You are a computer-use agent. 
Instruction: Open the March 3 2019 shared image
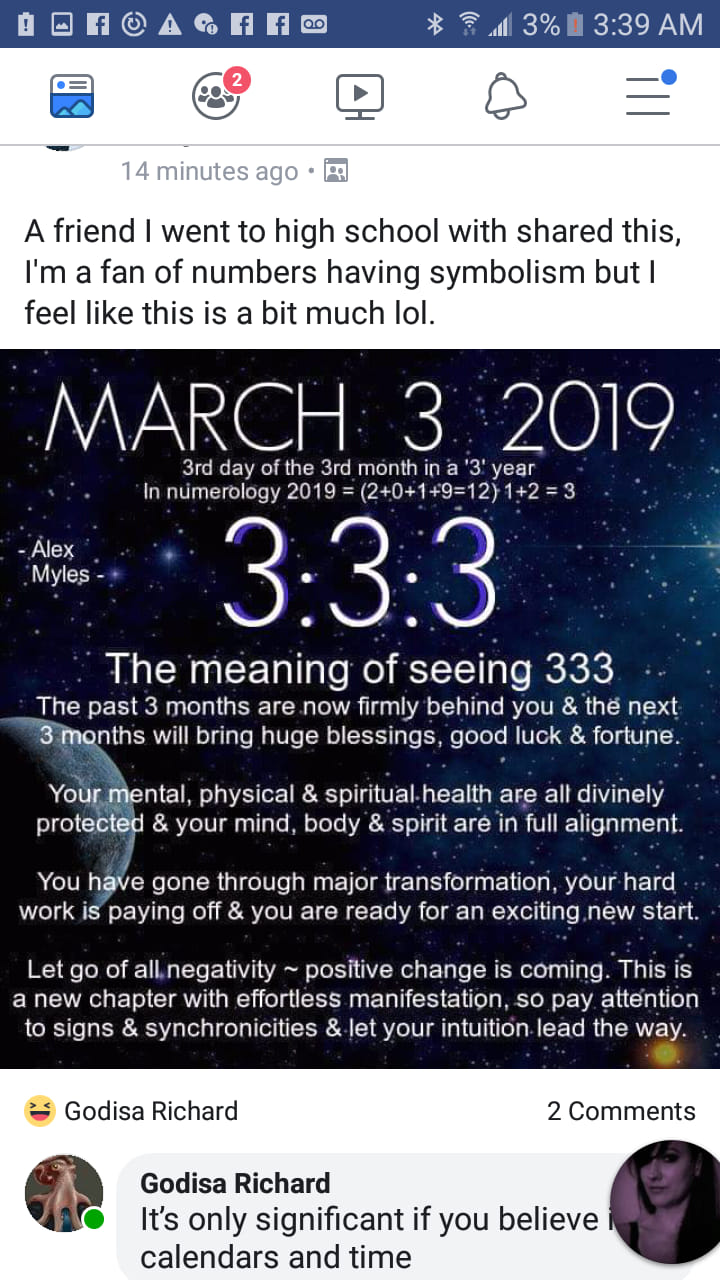(360, 708)
